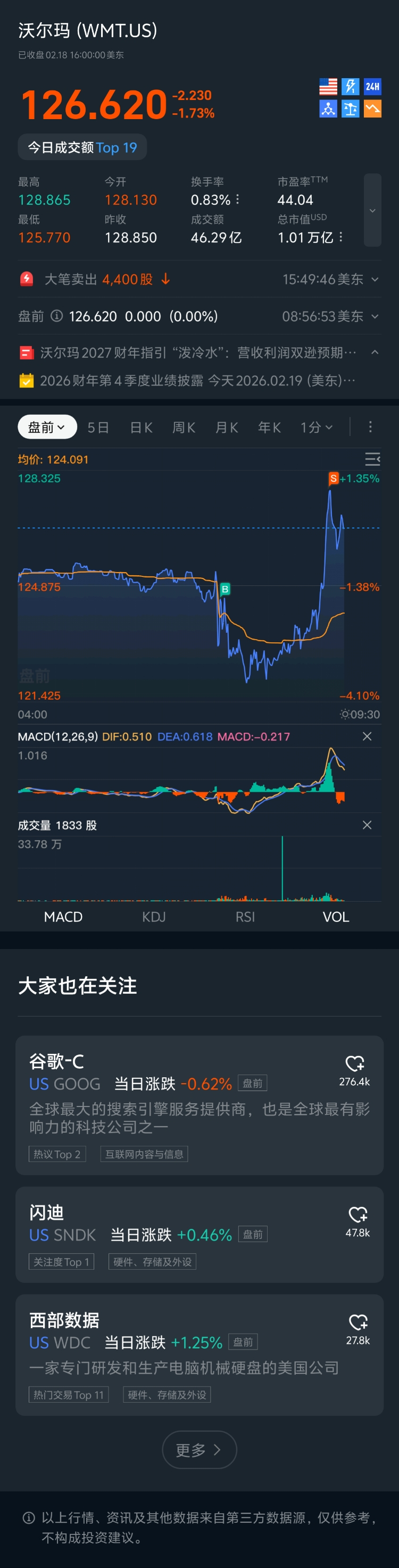399x1568 pixels.
Task: Add 谷歌-C to the watchlist
Action: point(354,1063)
